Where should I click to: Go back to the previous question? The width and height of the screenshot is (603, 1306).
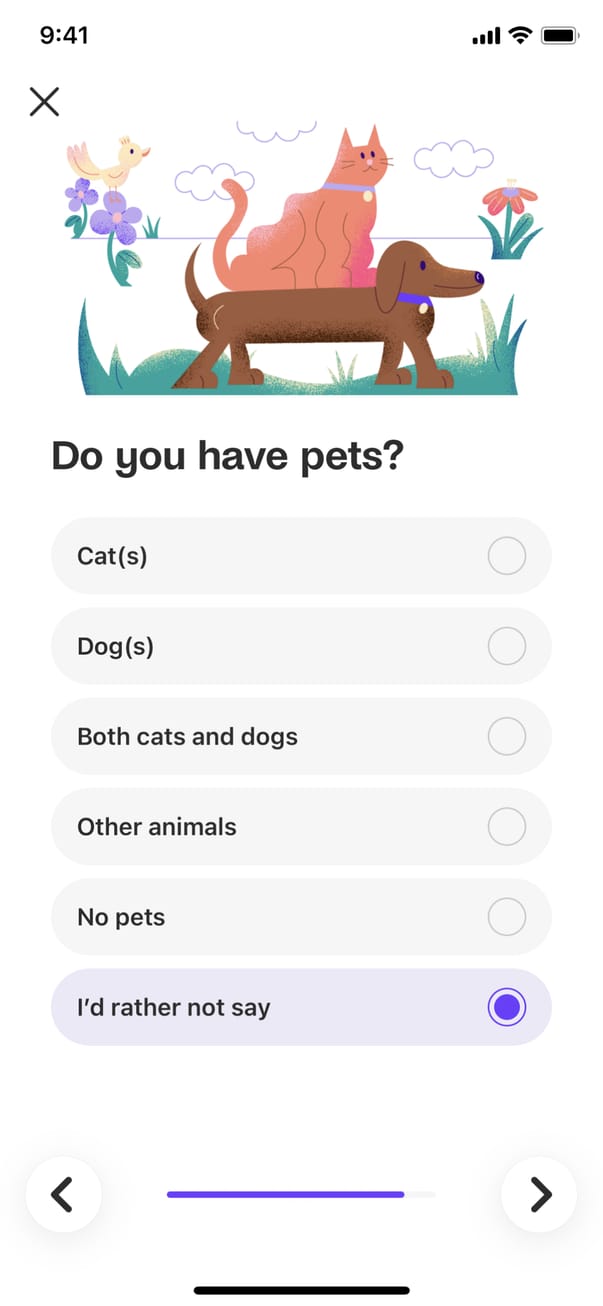click(63, 1194)
